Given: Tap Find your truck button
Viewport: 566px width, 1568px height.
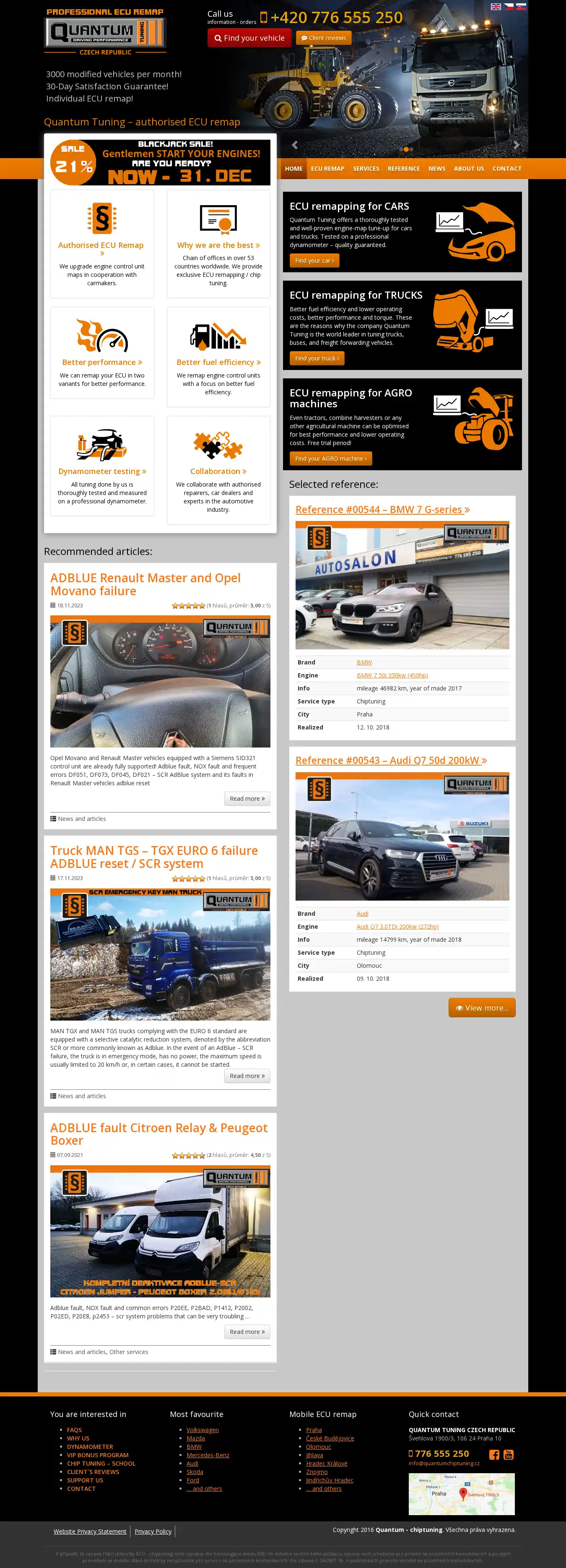Looking at the screenshot, I should pyautogui.click(x=317, y=359).
